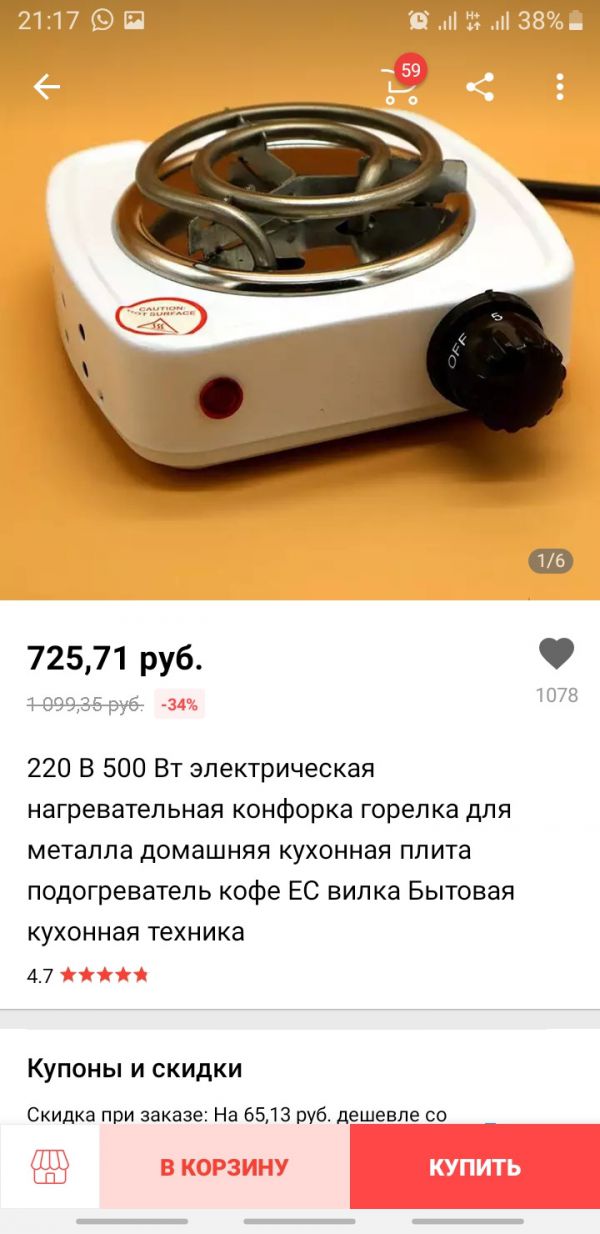600x1234 pixels.
Task: Open the shopping cart with 59 items
Action: coord(402,86)
